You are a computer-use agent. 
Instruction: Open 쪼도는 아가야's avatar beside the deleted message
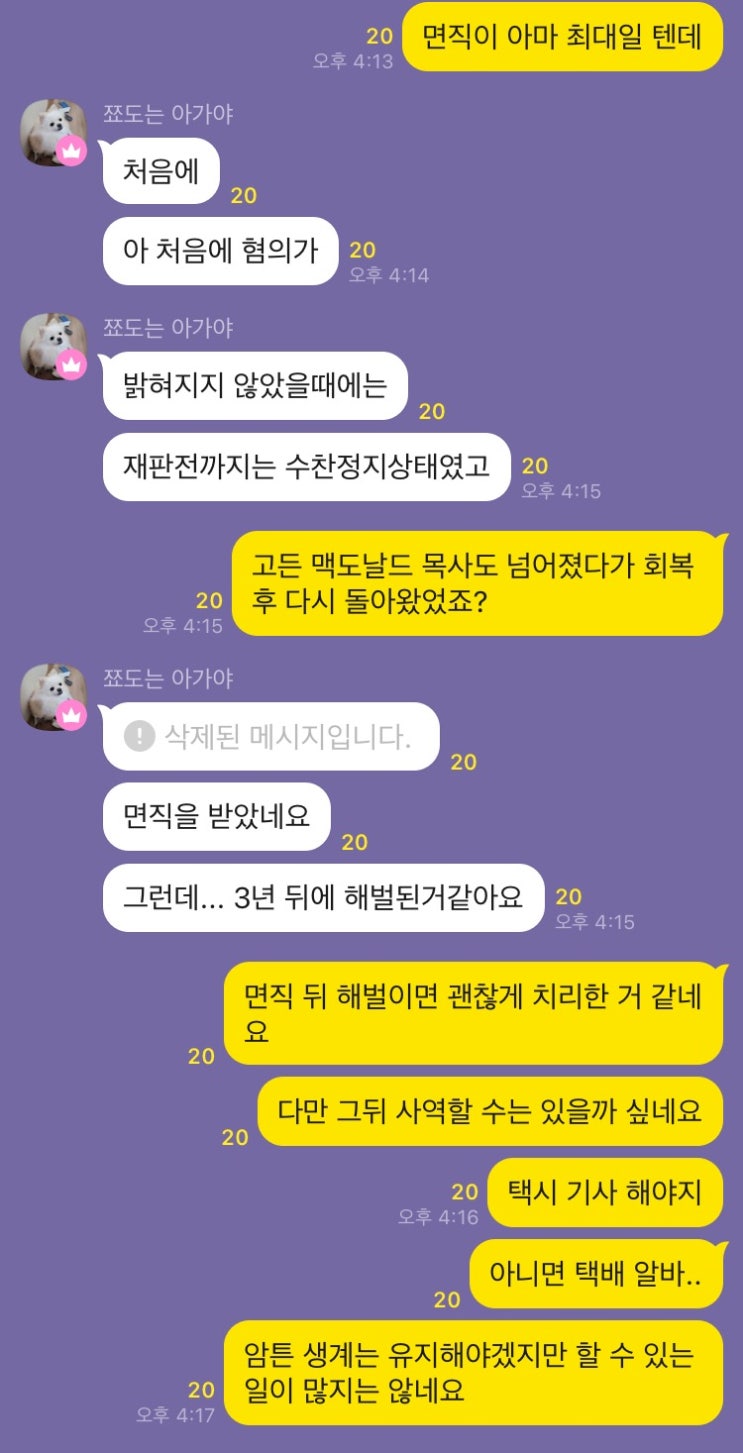(x=54, y=697)
